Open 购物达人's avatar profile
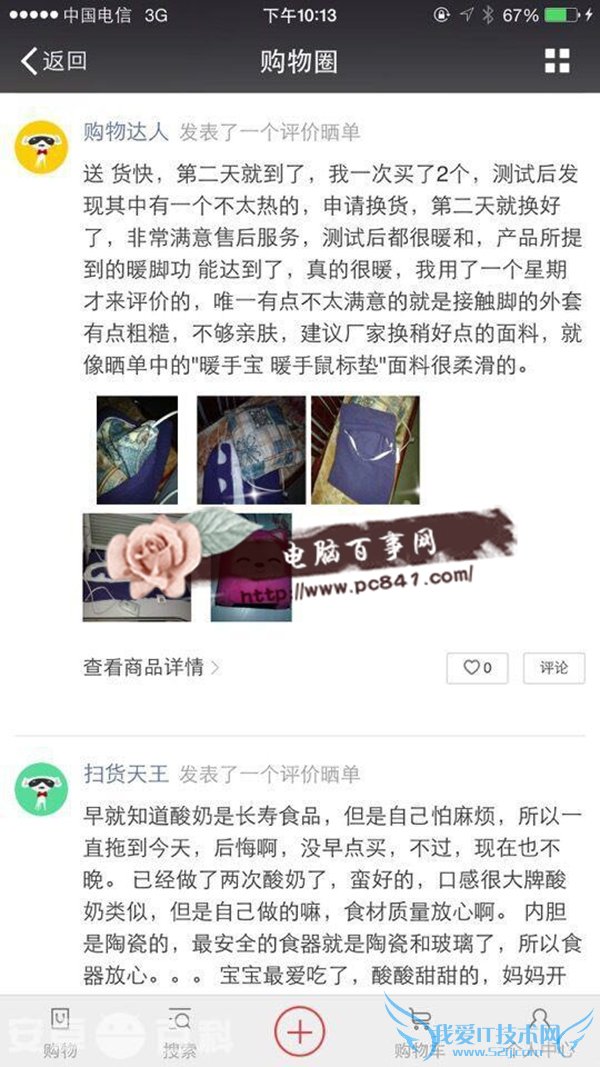This screenshot has width=600, height=1067. click(40, 148)
